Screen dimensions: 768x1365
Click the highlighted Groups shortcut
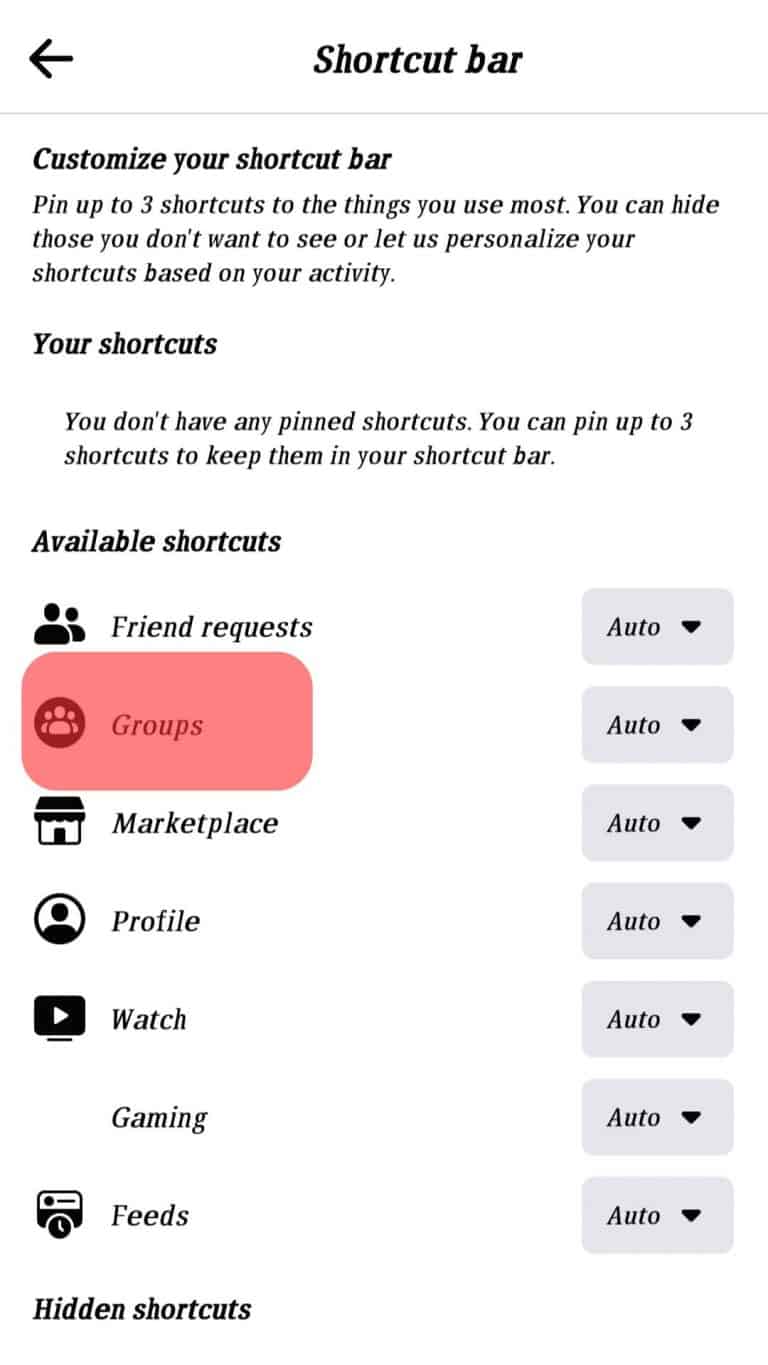pos(166,724)
